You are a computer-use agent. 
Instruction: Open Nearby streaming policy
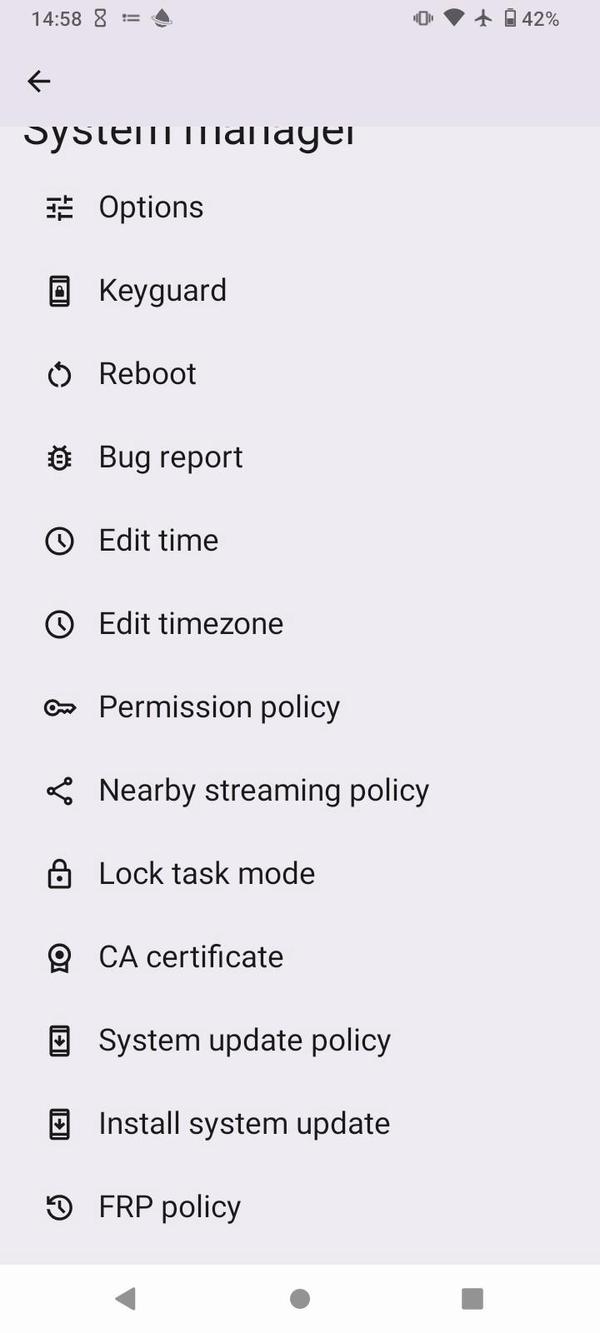pyautogui.click(x=263, y=790)
